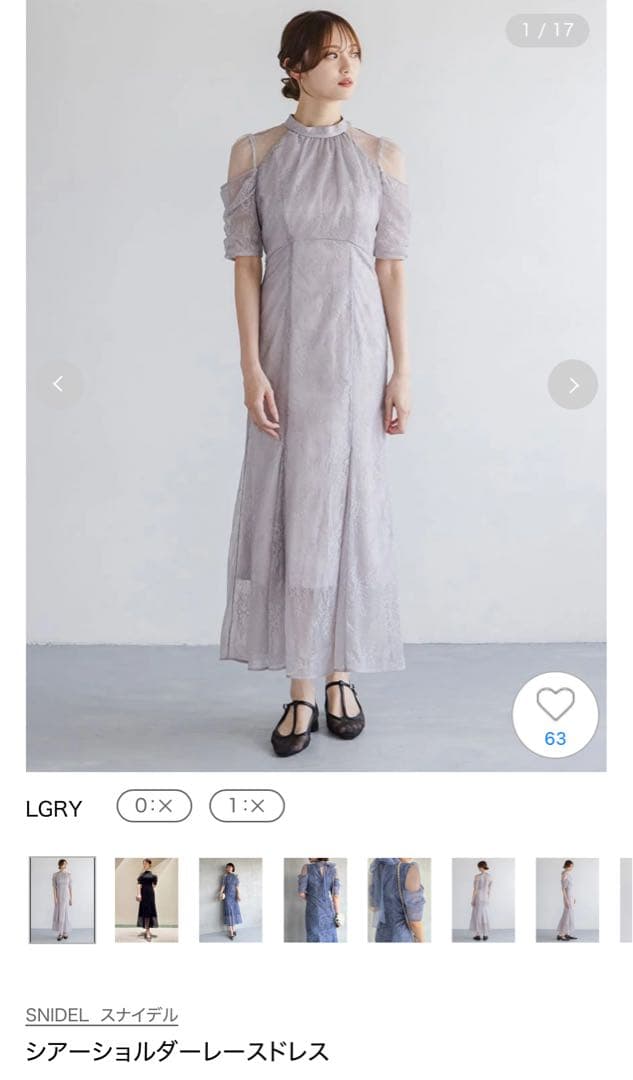View the blue dress back-detail thumbnail

[x=399, y=899]
